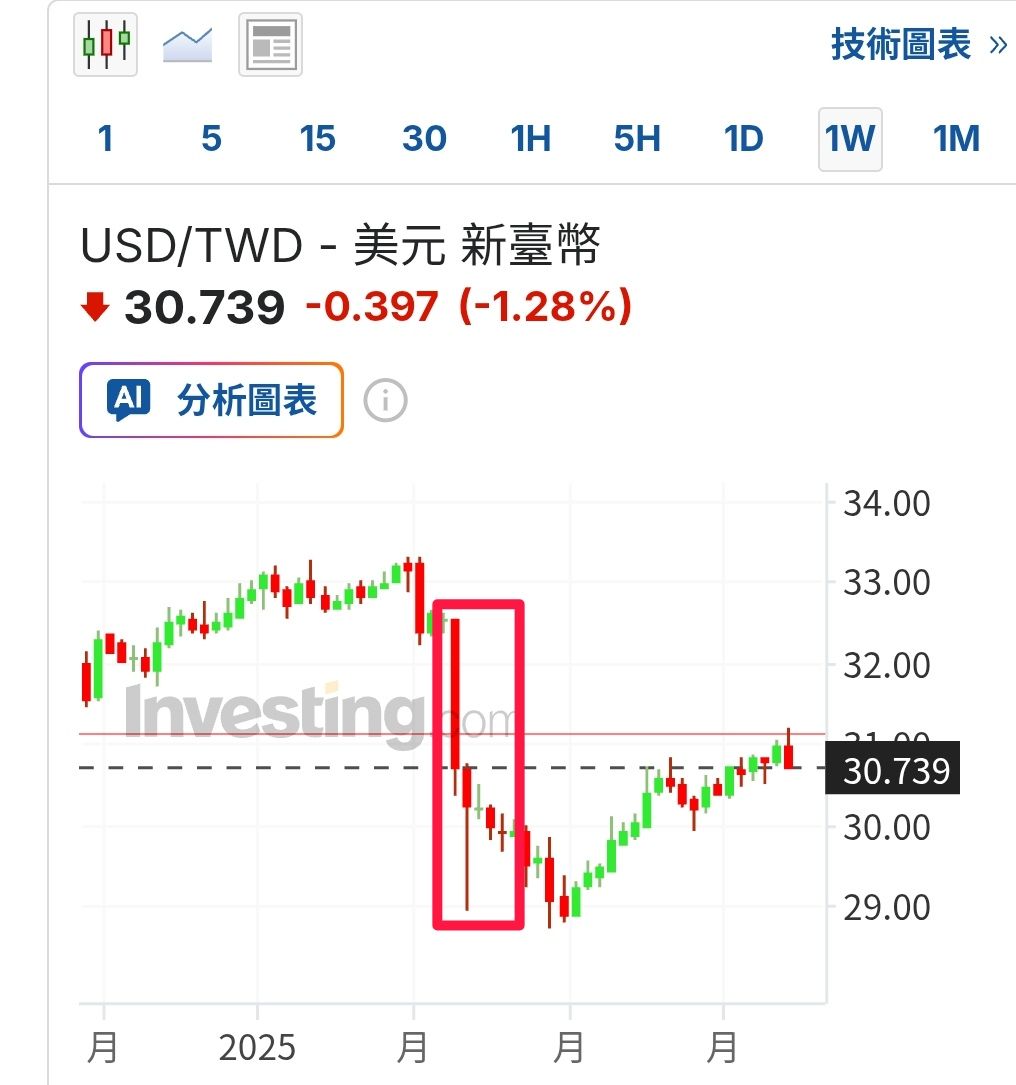Screen dimensions: 1016x1085
Task: Tap the AI 分析圖表 button
Action: (x=211, y=400)
